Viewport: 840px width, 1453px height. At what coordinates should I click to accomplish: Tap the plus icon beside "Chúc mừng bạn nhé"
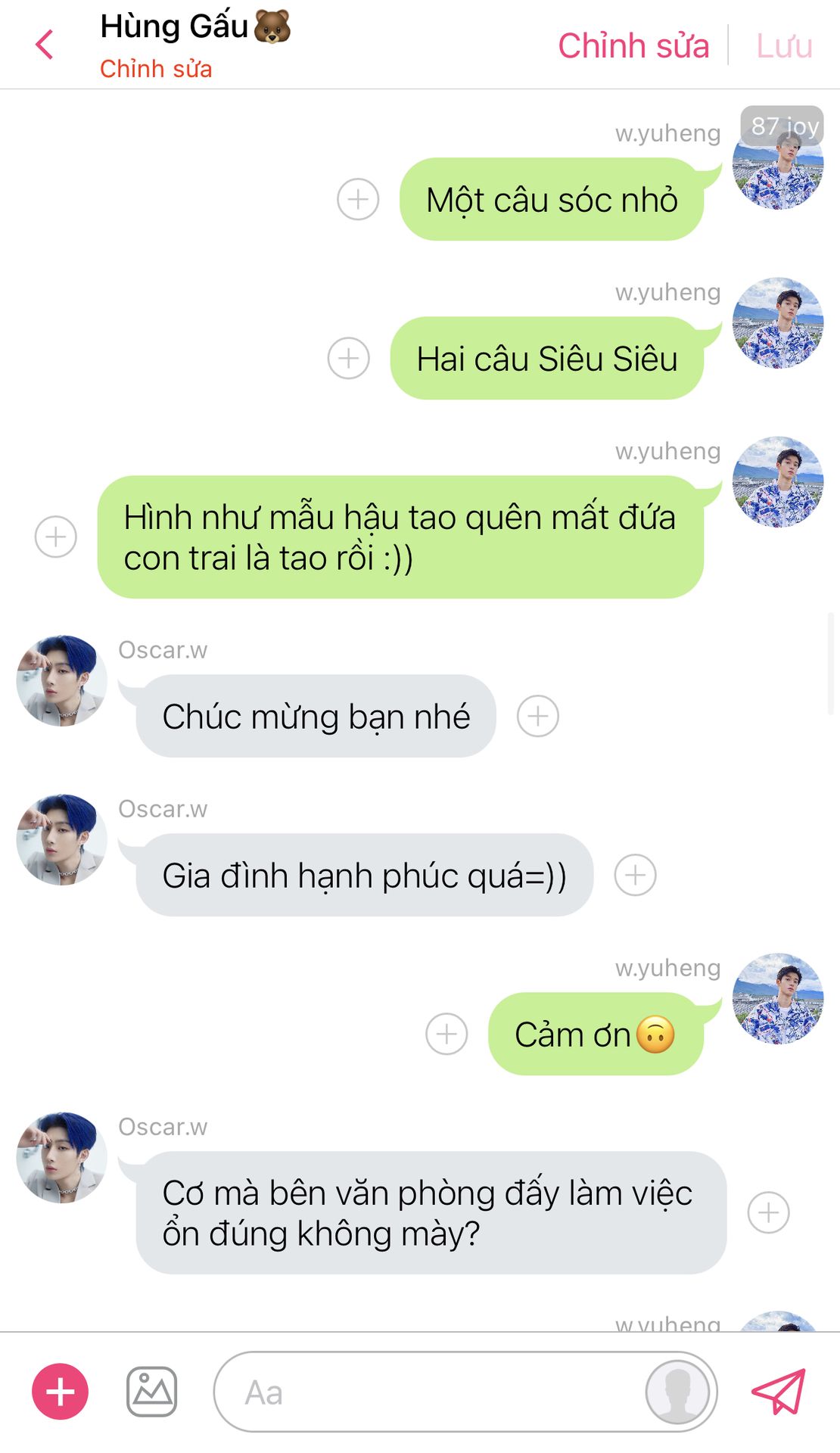(x=538, y=716)
